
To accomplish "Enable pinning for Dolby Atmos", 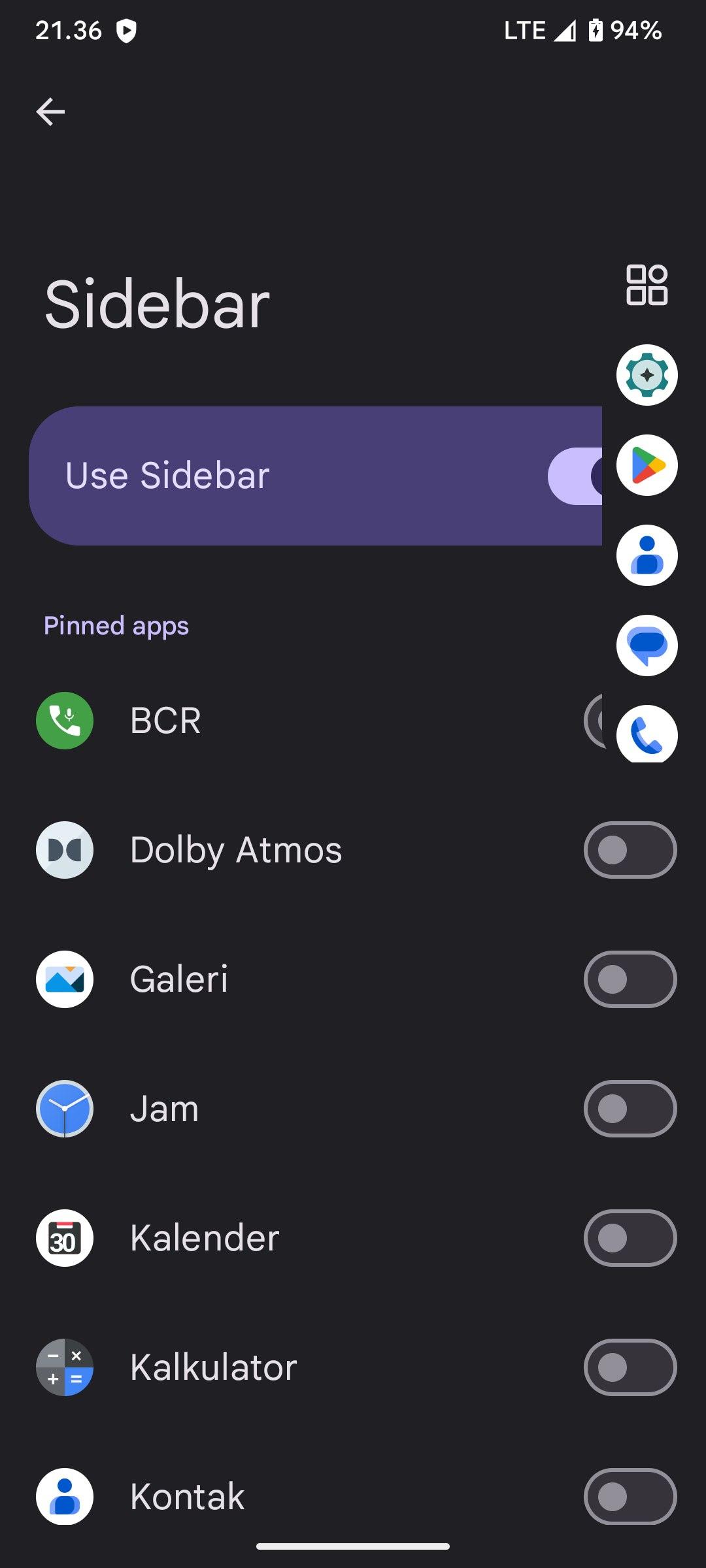I will 630,850.
